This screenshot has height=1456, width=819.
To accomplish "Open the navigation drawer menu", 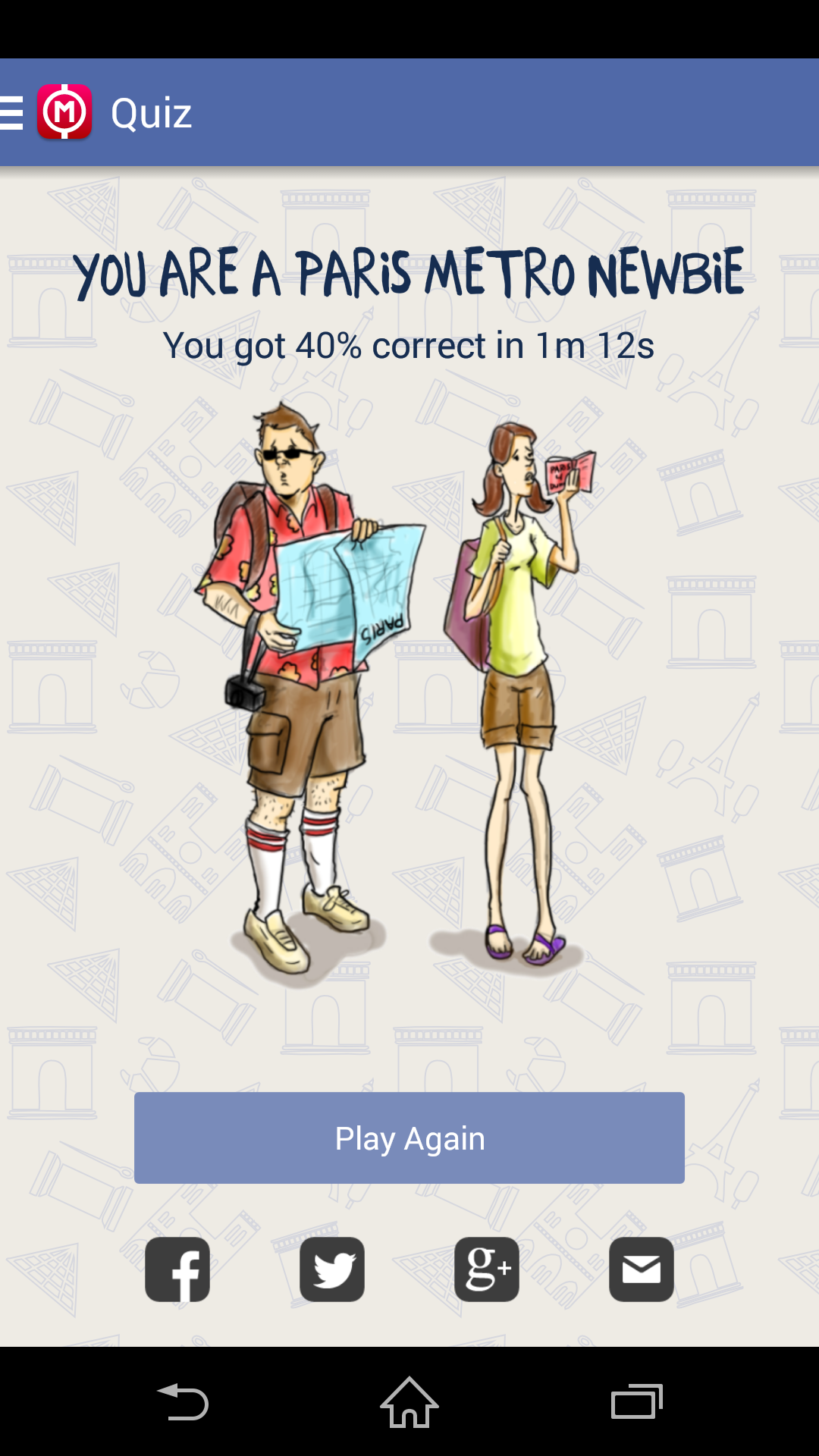I will [x=12, y=113].
